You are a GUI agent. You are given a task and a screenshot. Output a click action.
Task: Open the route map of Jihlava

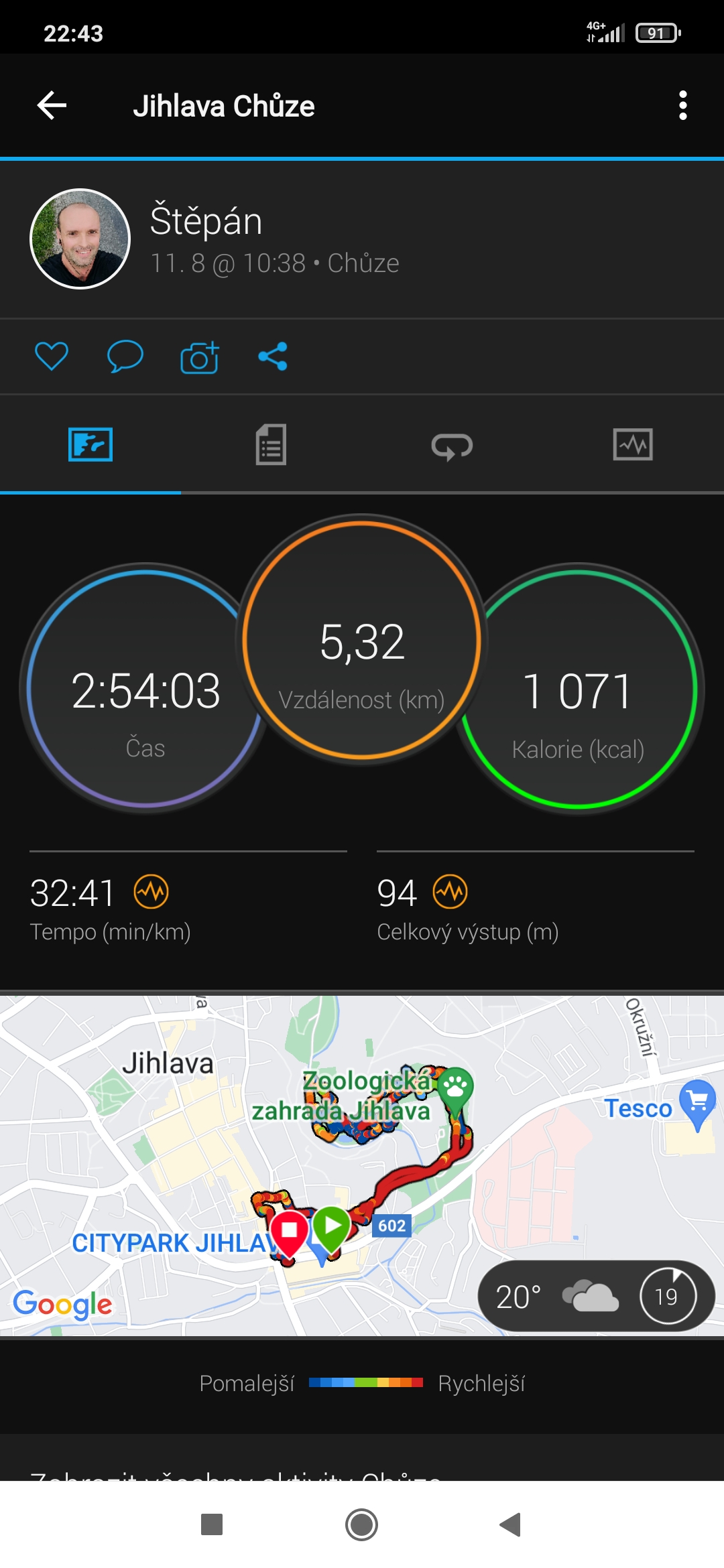click(362, 1166)
